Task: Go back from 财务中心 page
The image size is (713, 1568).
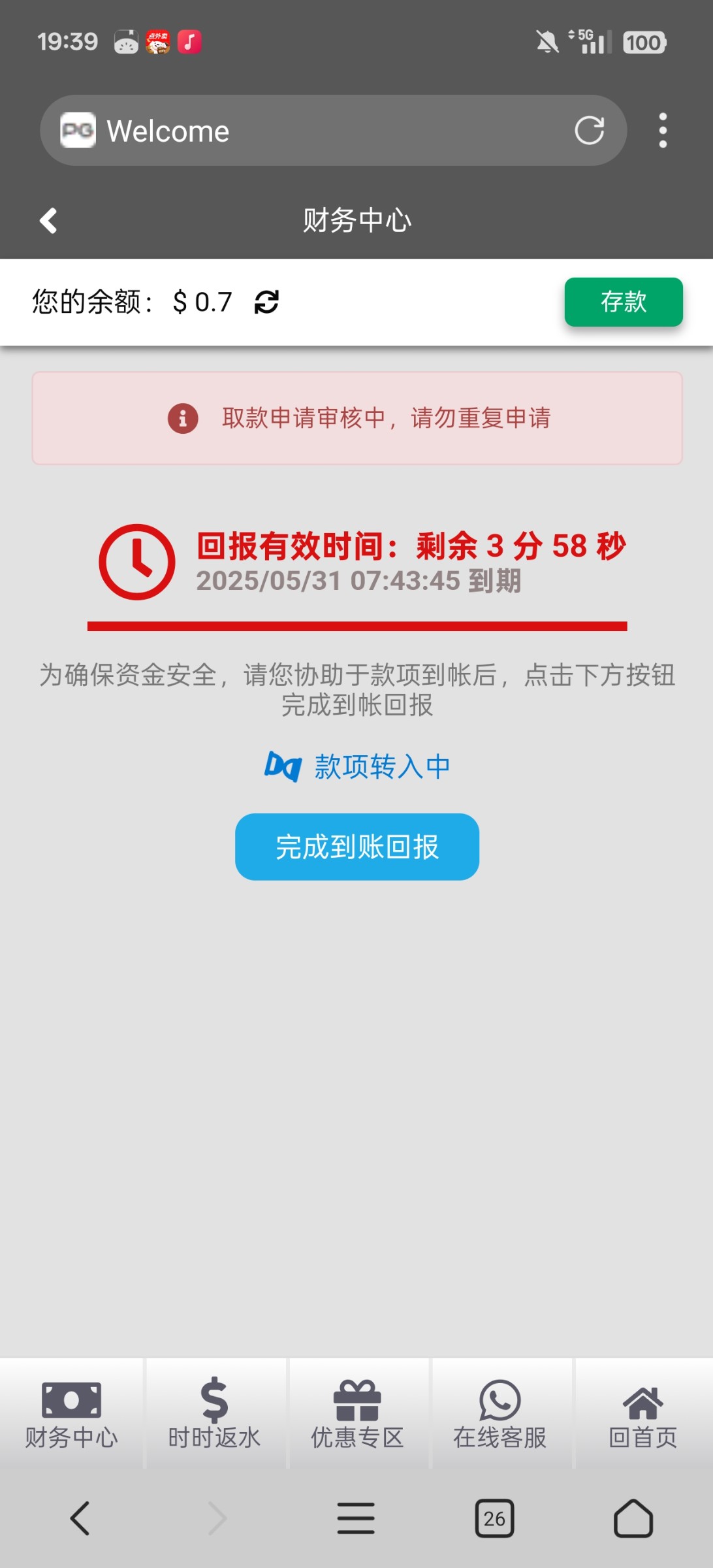Action: click(48, 221)
